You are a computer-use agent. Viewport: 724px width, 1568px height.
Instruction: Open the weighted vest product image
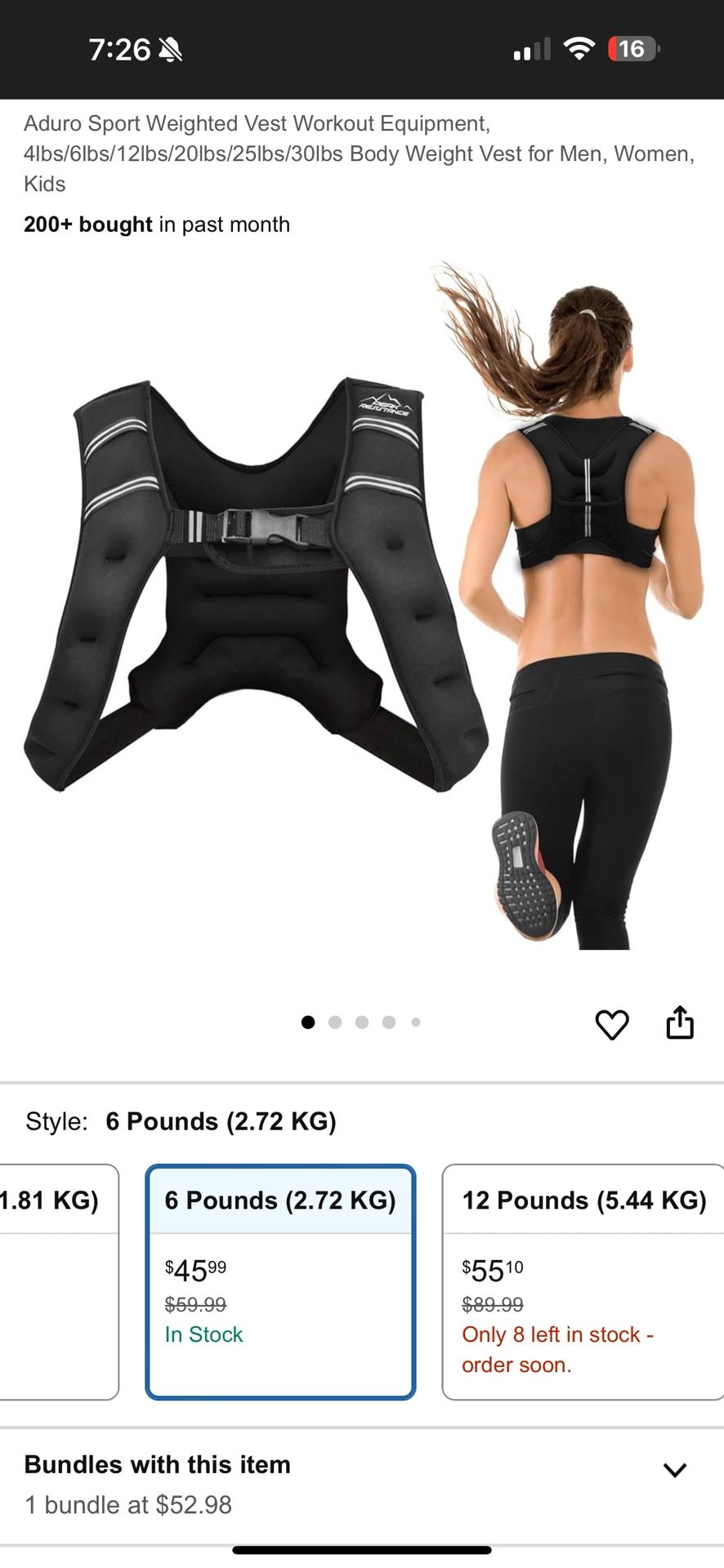pos(361,604)
